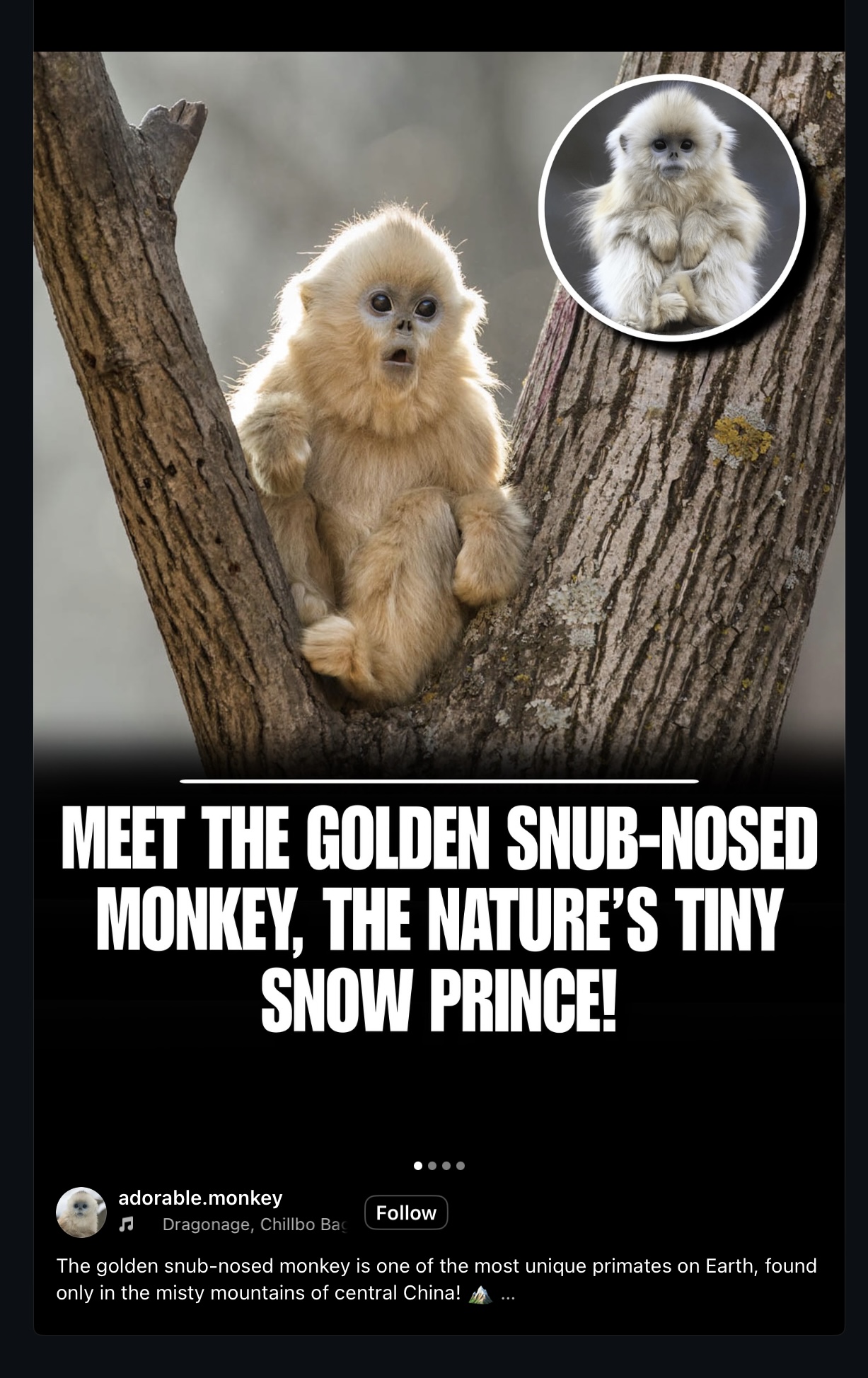Expand the truncated caption with the ellipsis
The width and height of the screenshot is (868, 1378).
pos(507,1294)
